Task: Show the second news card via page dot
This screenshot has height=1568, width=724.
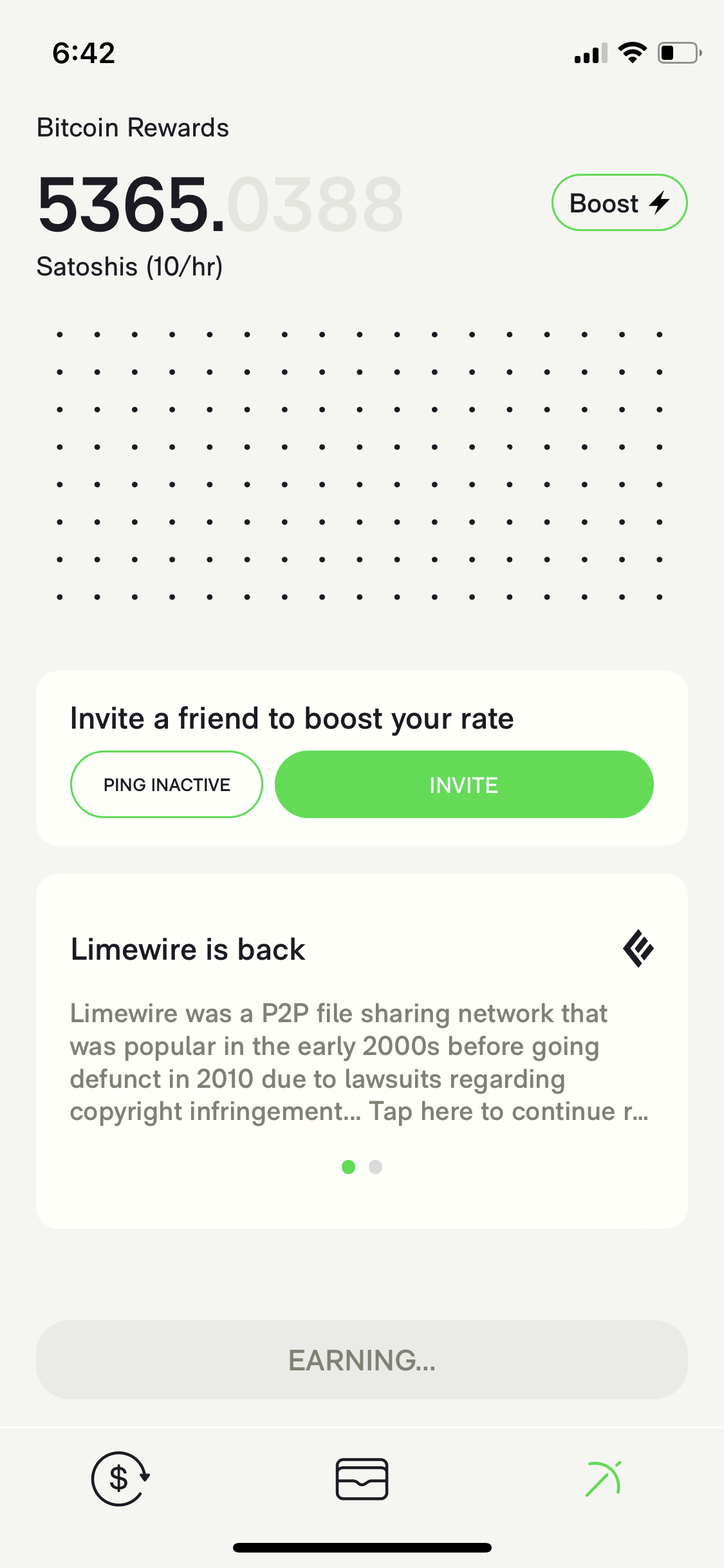Action: click(x=376, y=1167)
